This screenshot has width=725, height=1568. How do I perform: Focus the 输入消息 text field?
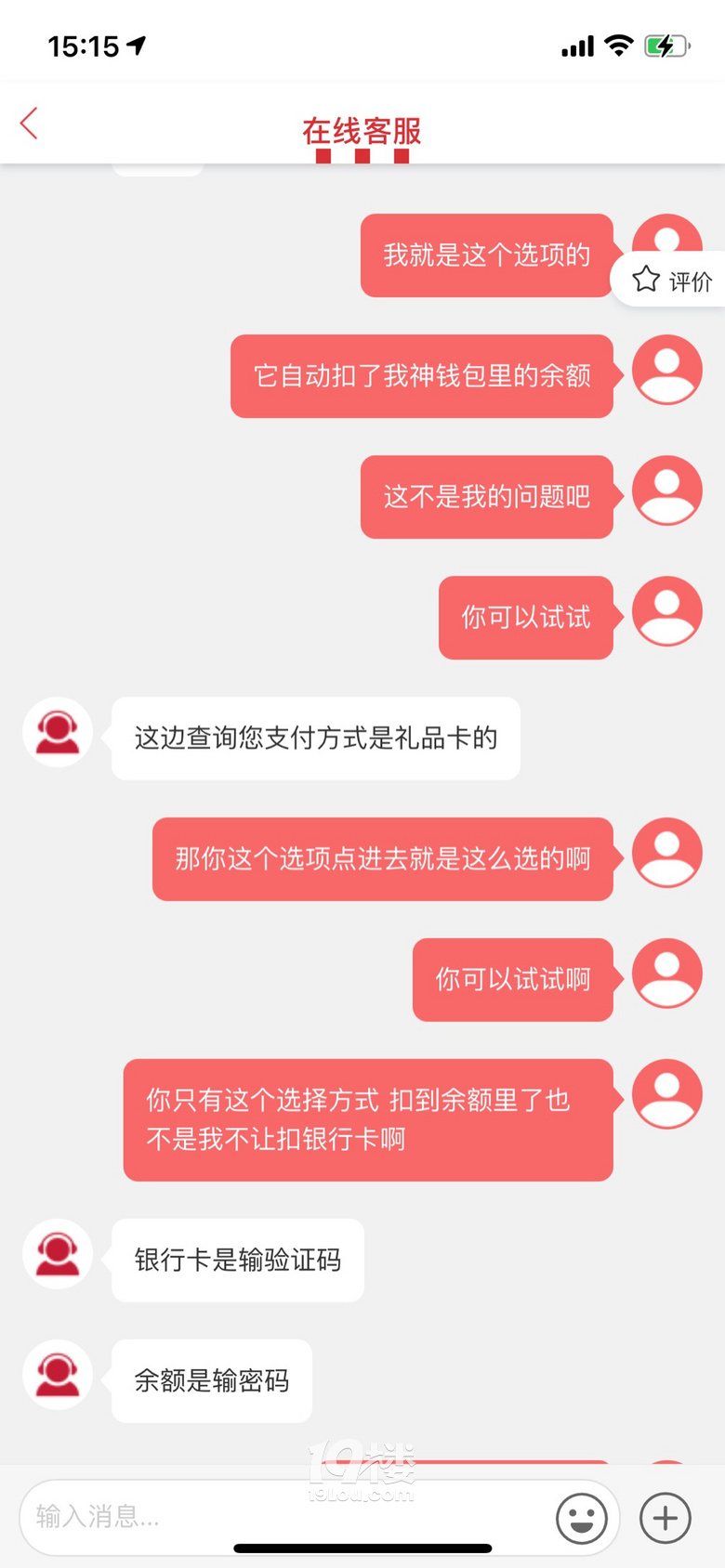(x=279, y=1517)
